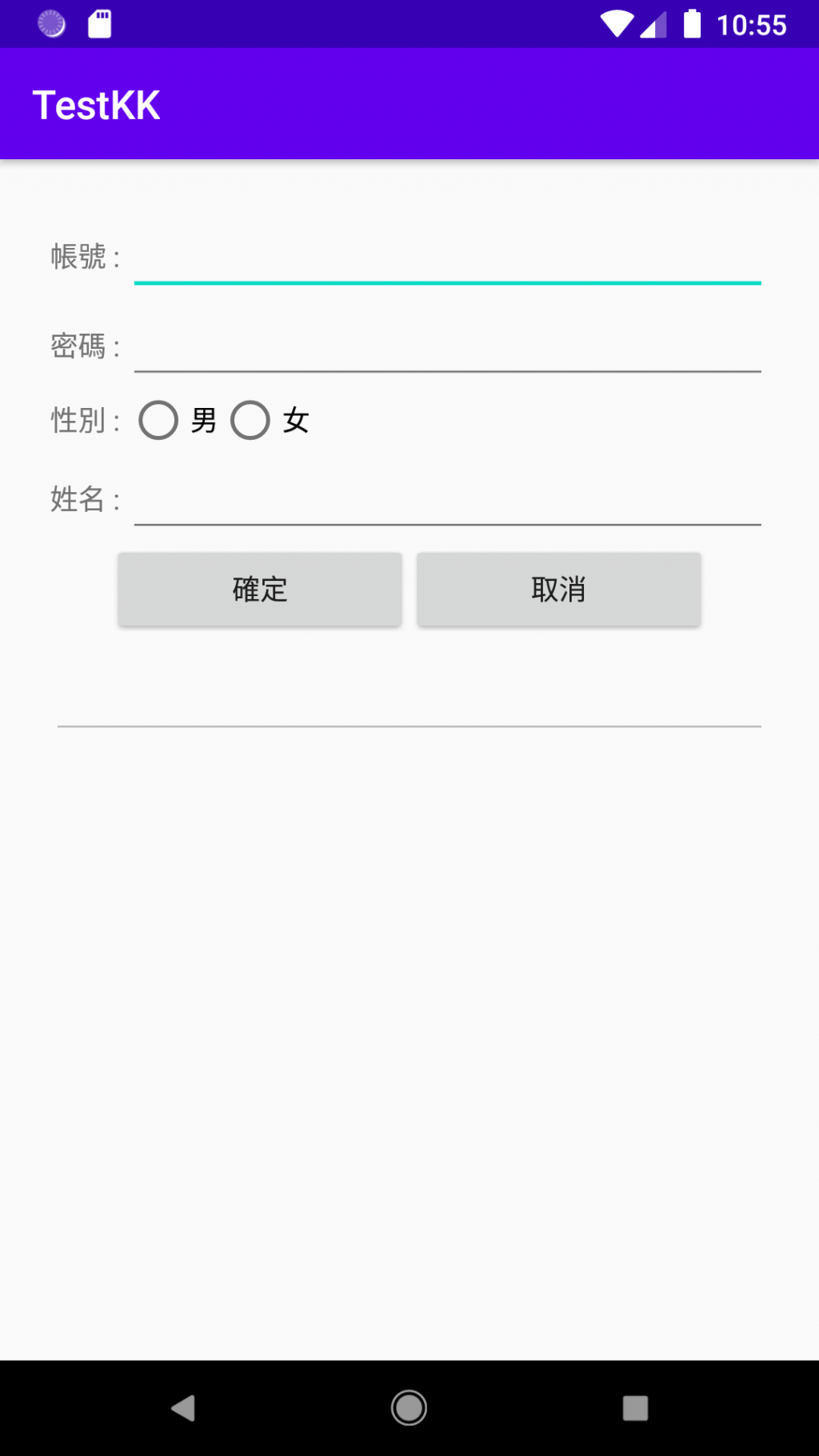
Task: Choose the 女 gender option
Action: (250, 421)
